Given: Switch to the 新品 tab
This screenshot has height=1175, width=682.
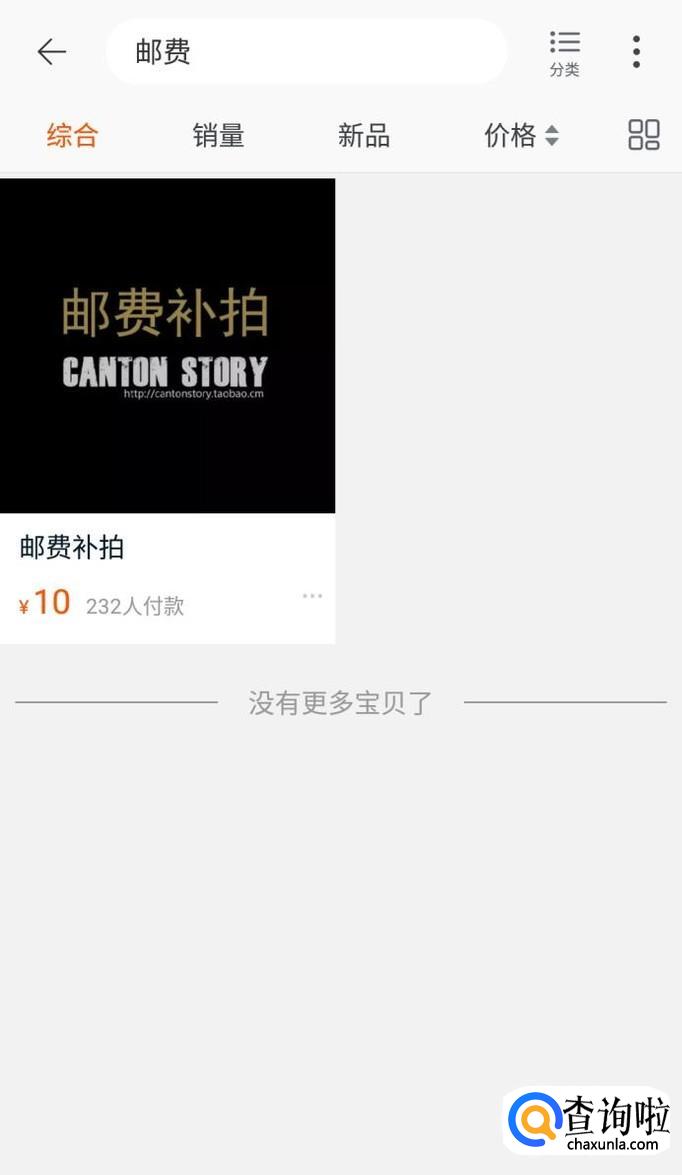Looking at the screenshot, I should 364,136.
